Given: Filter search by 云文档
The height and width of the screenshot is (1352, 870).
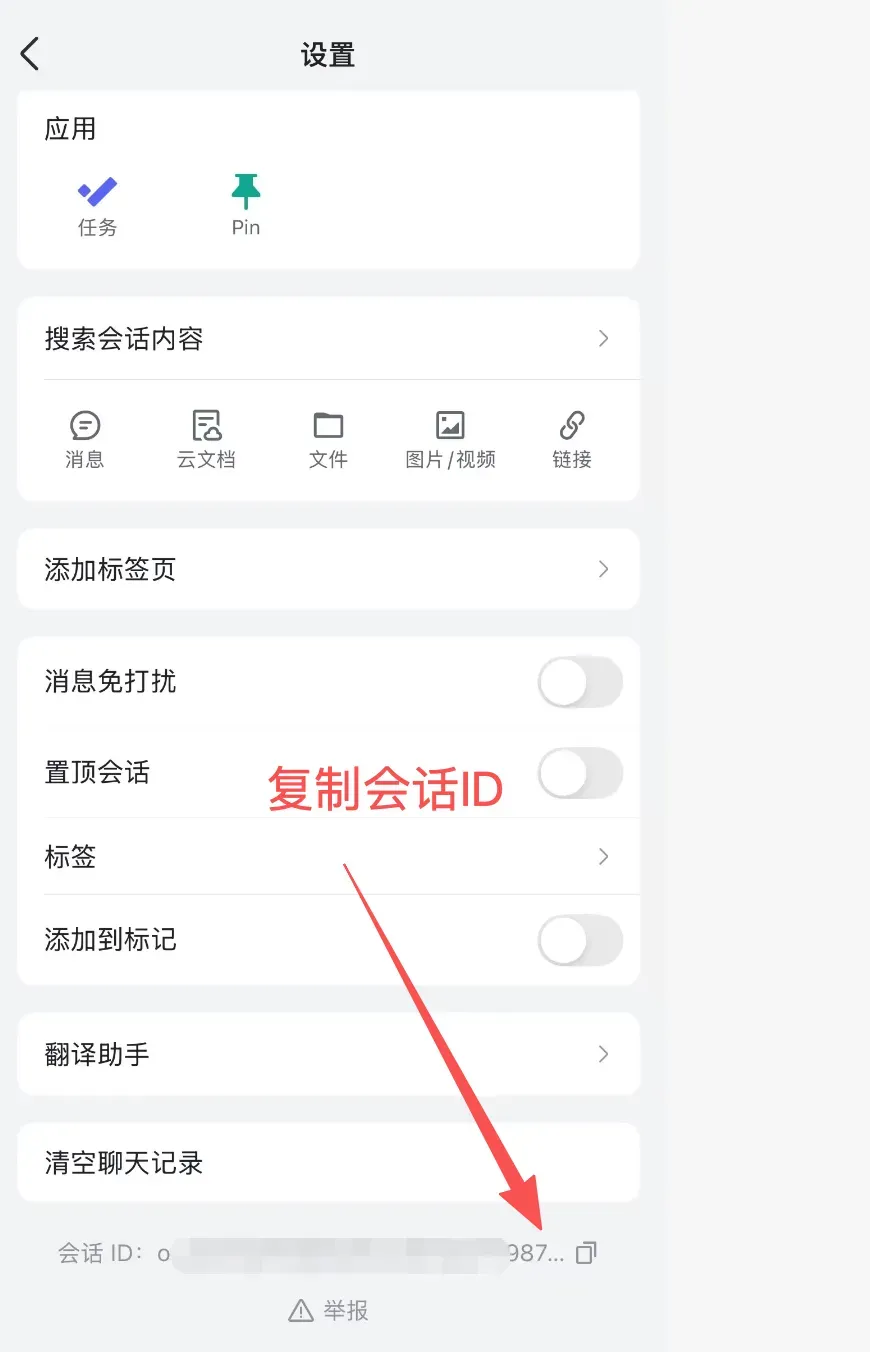Looking at the screenshot, I should click(x=206, y=440).
